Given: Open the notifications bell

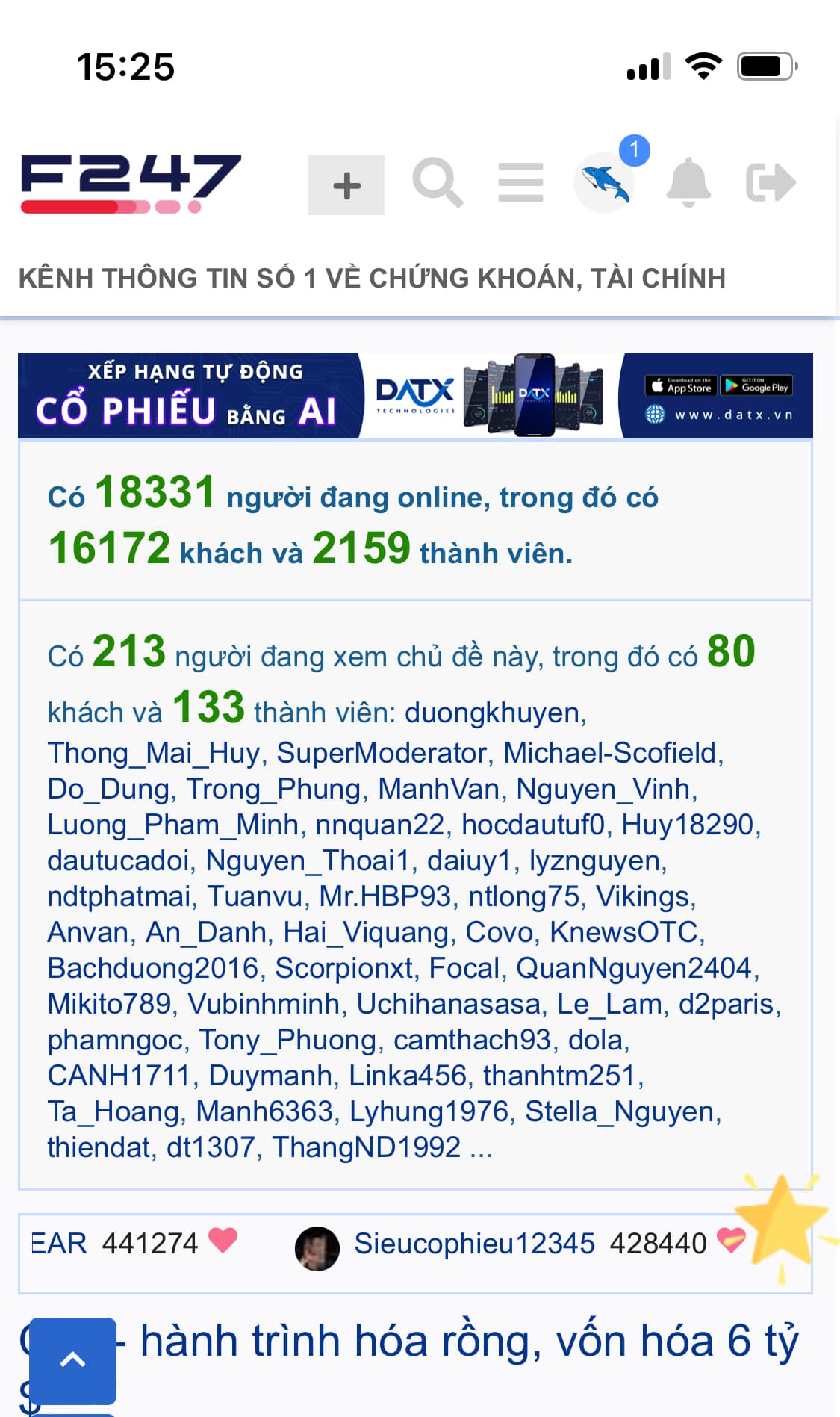Looking at the screenshot, I should (x=688, y=183).
